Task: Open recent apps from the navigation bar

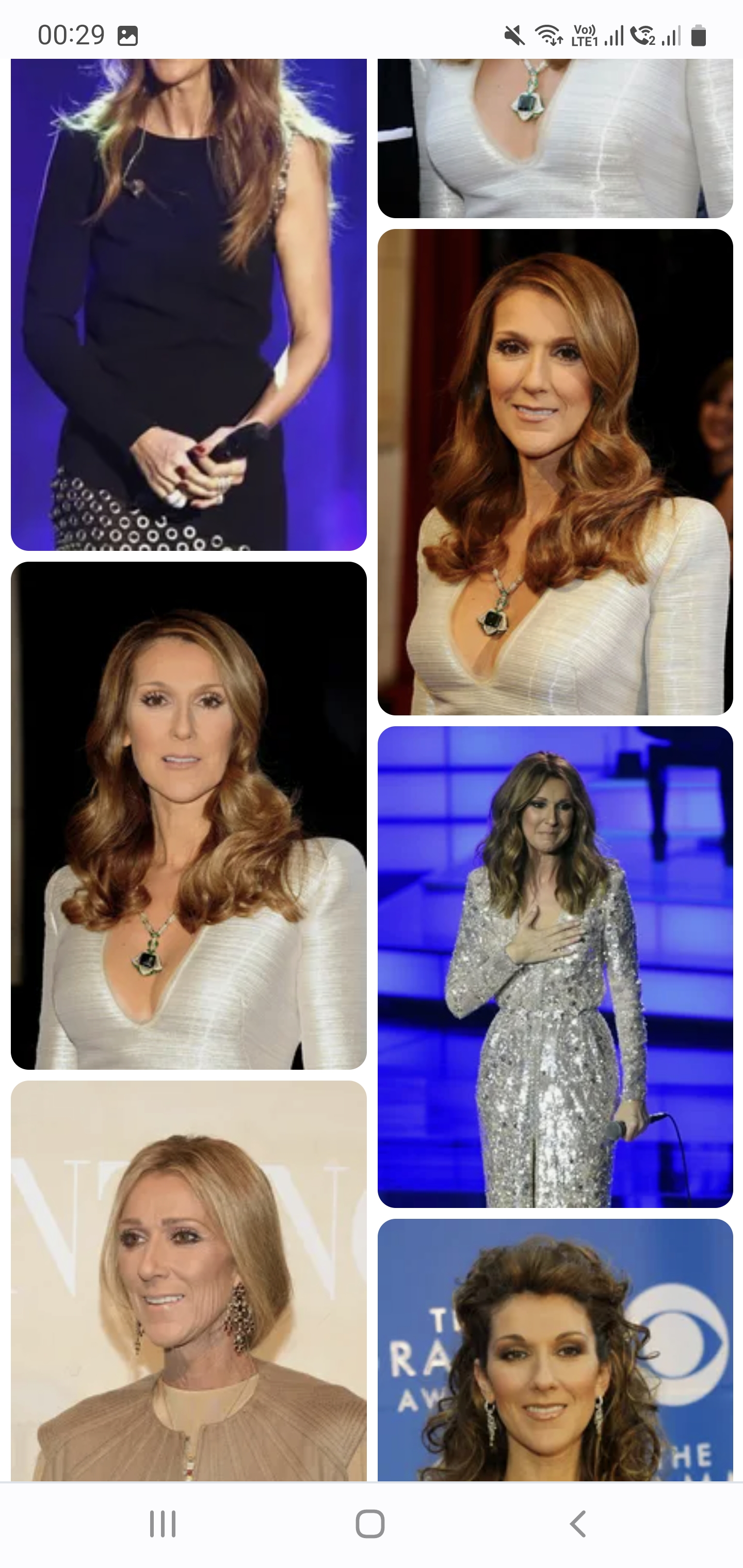Action: [163, 1524]
